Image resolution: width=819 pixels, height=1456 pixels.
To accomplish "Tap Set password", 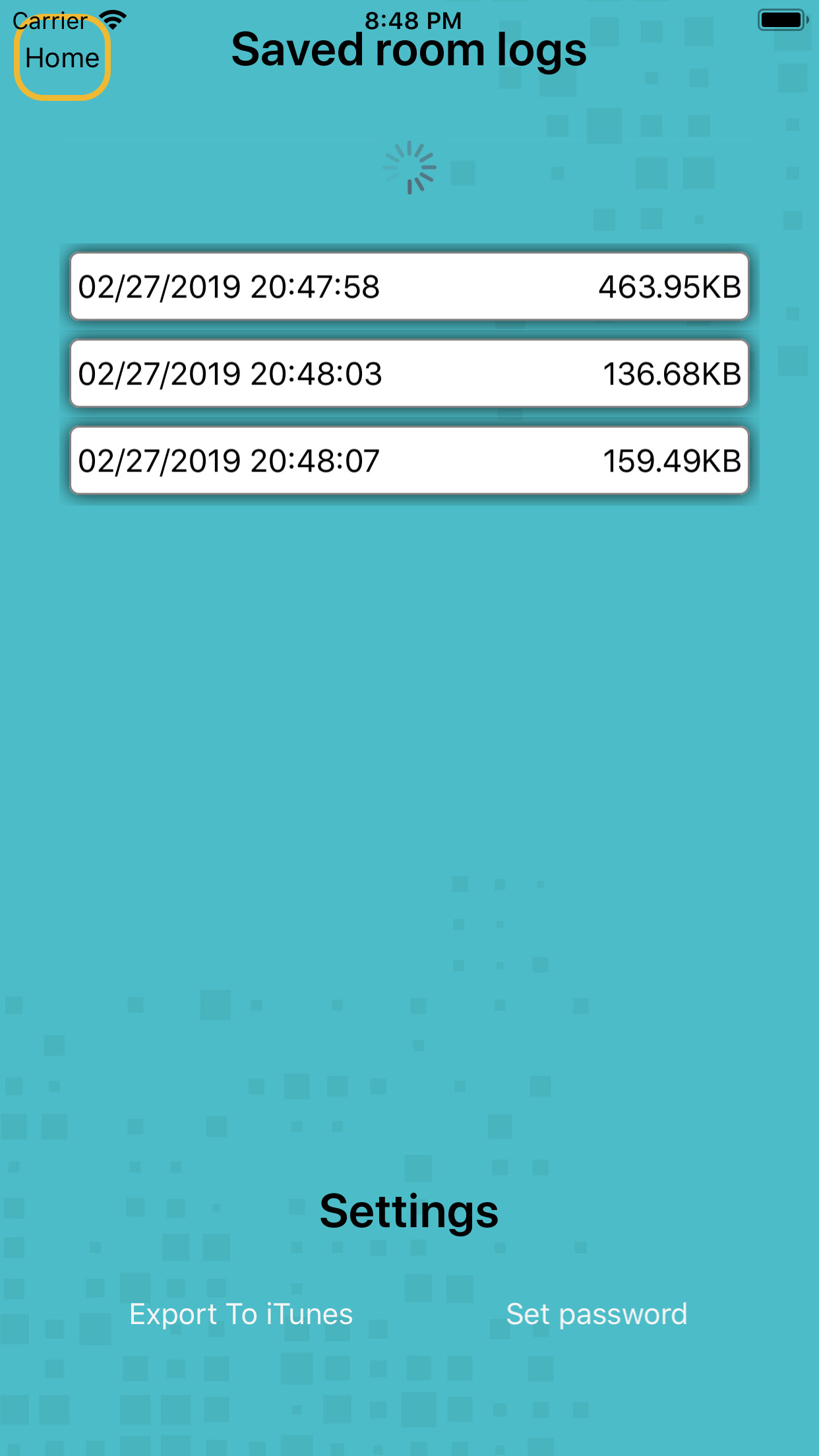I will [x=596, y=1314].
